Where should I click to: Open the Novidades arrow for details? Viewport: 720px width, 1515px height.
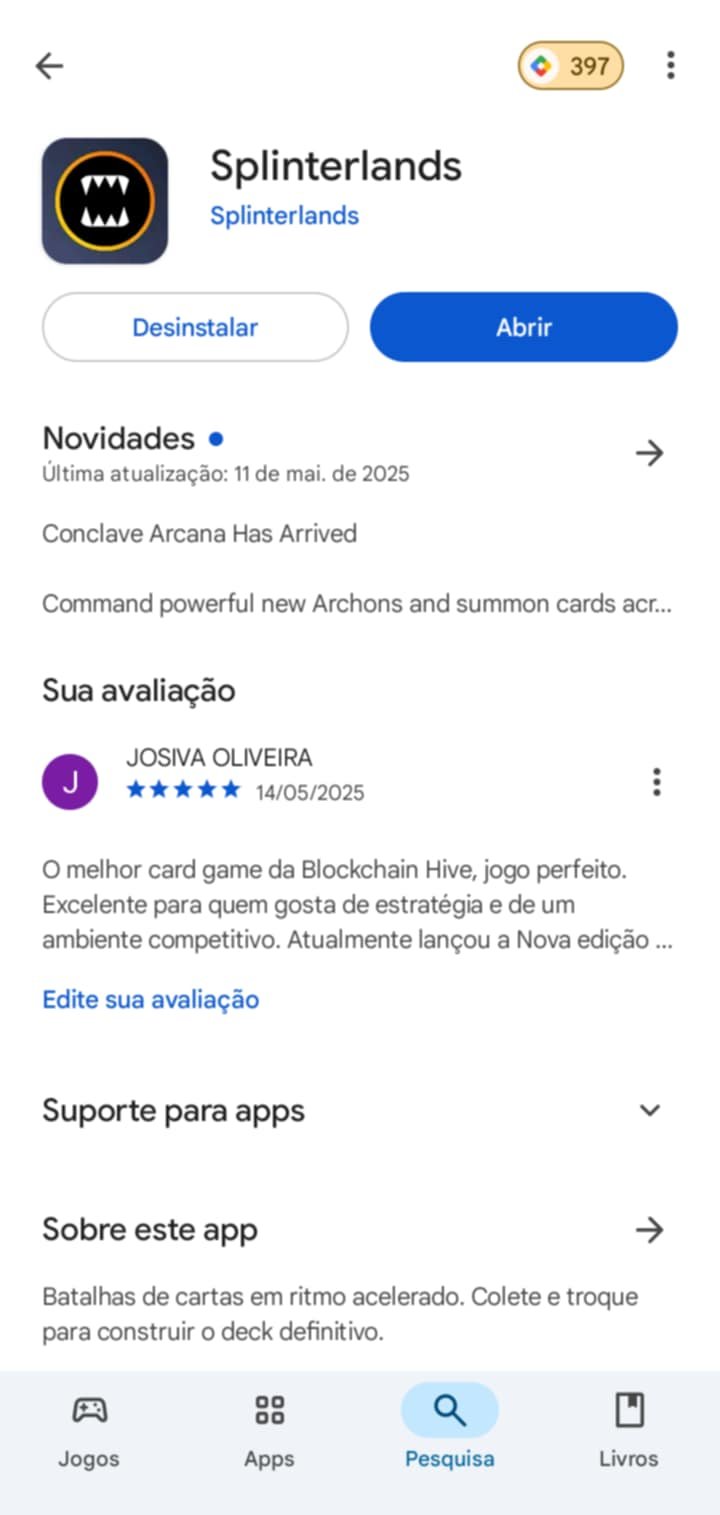650,453
